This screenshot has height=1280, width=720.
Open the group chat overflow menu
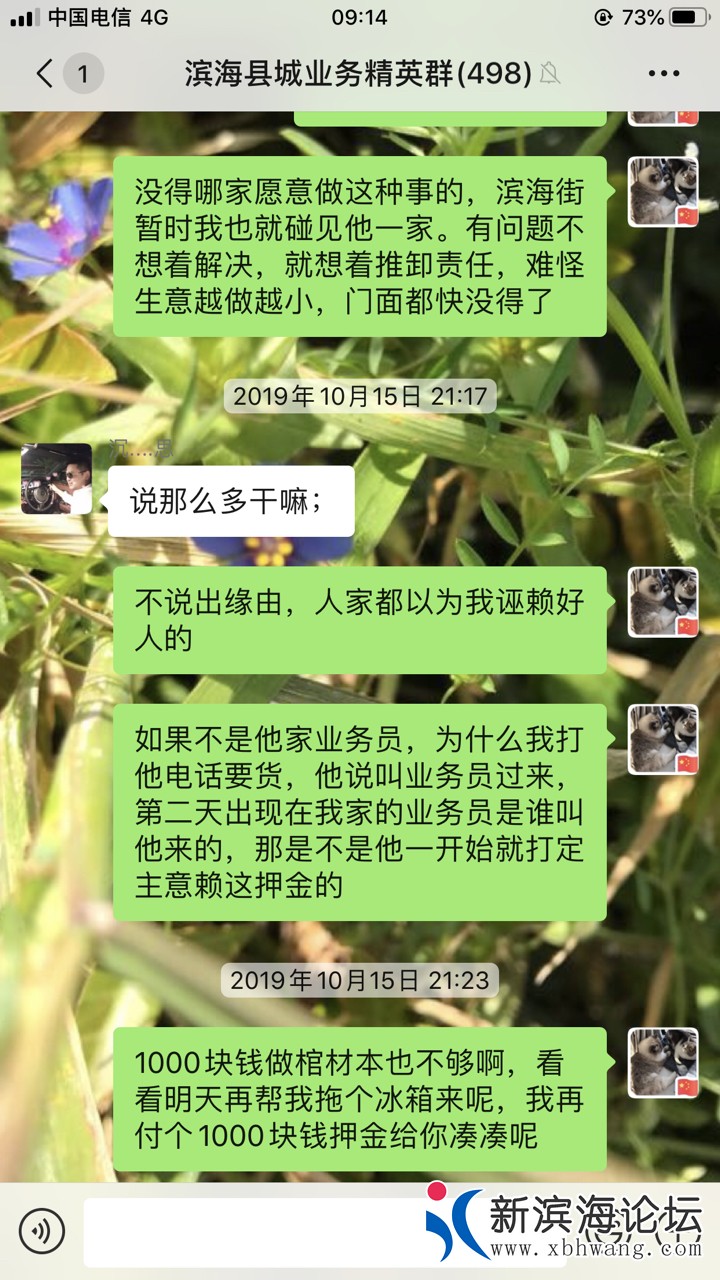663,73
